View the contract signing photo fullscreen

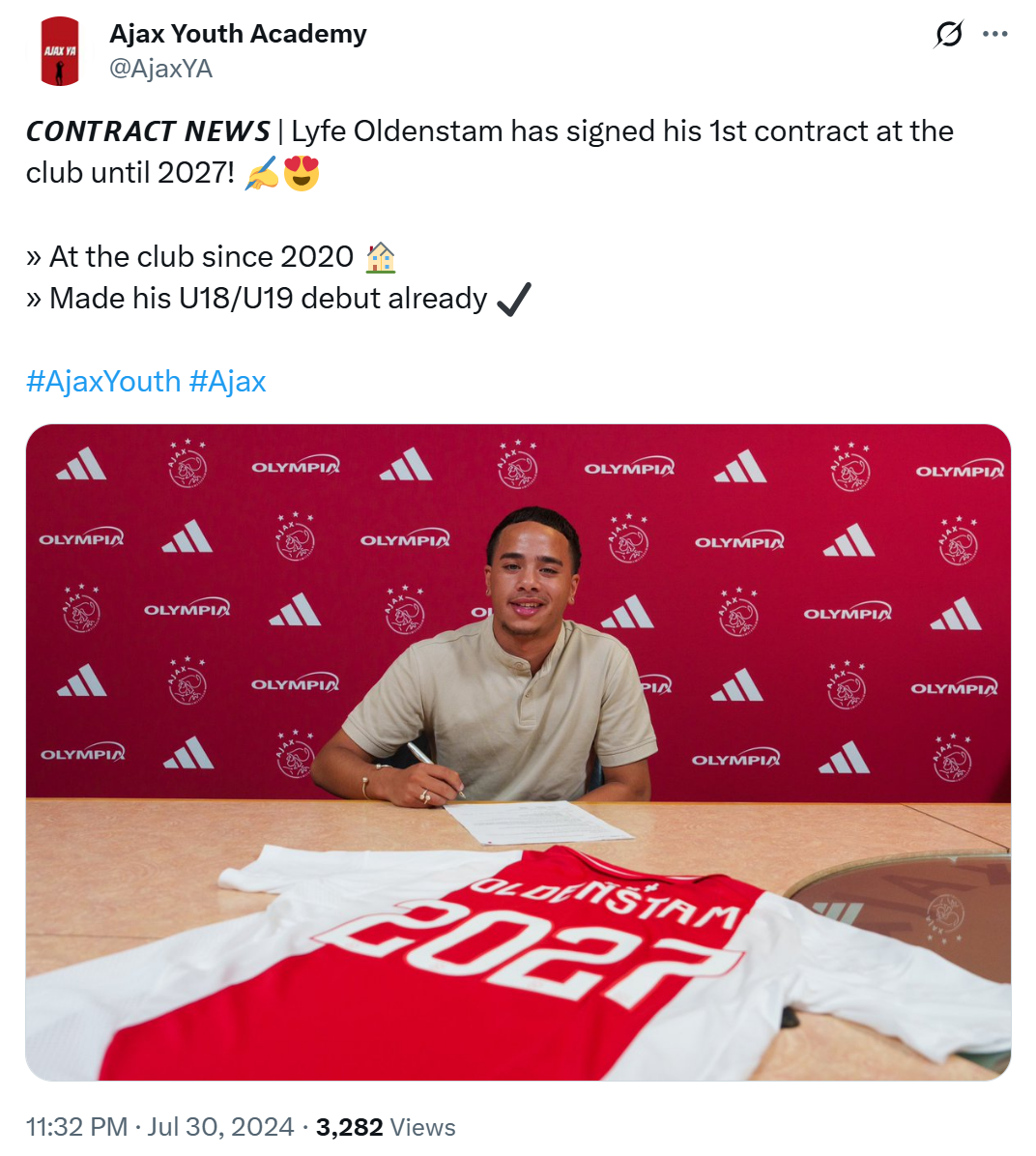[x=518, y=752]
